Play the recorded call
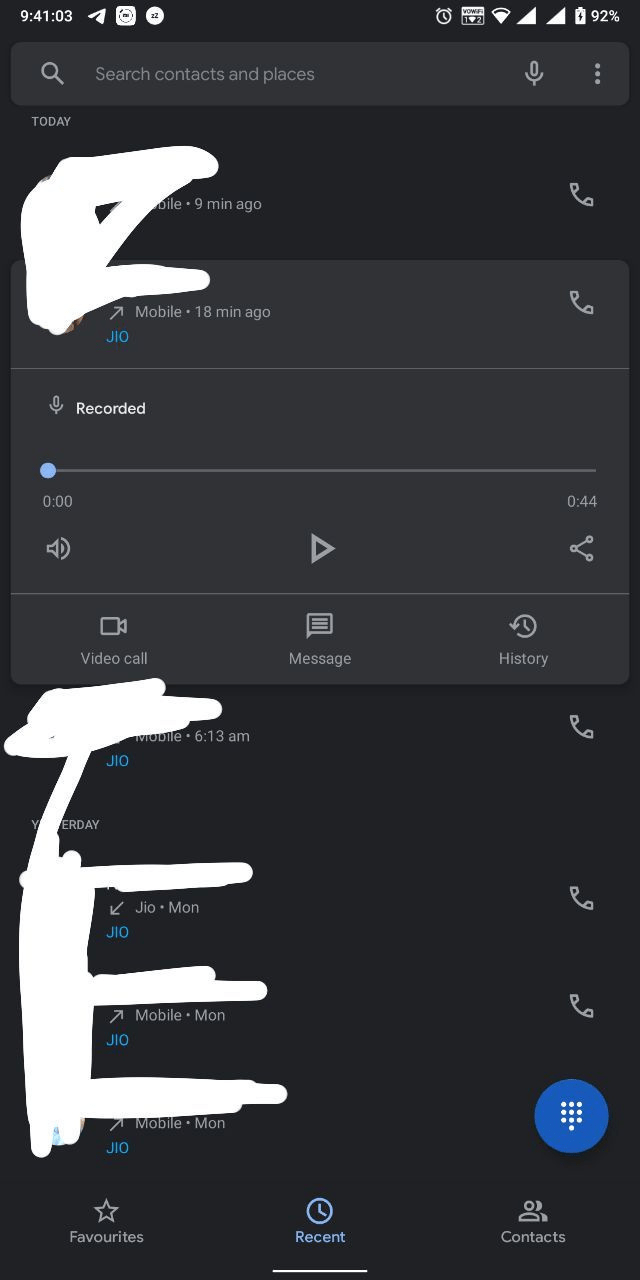The width and height of the screenshot is (640, 1280). [321, 548]
